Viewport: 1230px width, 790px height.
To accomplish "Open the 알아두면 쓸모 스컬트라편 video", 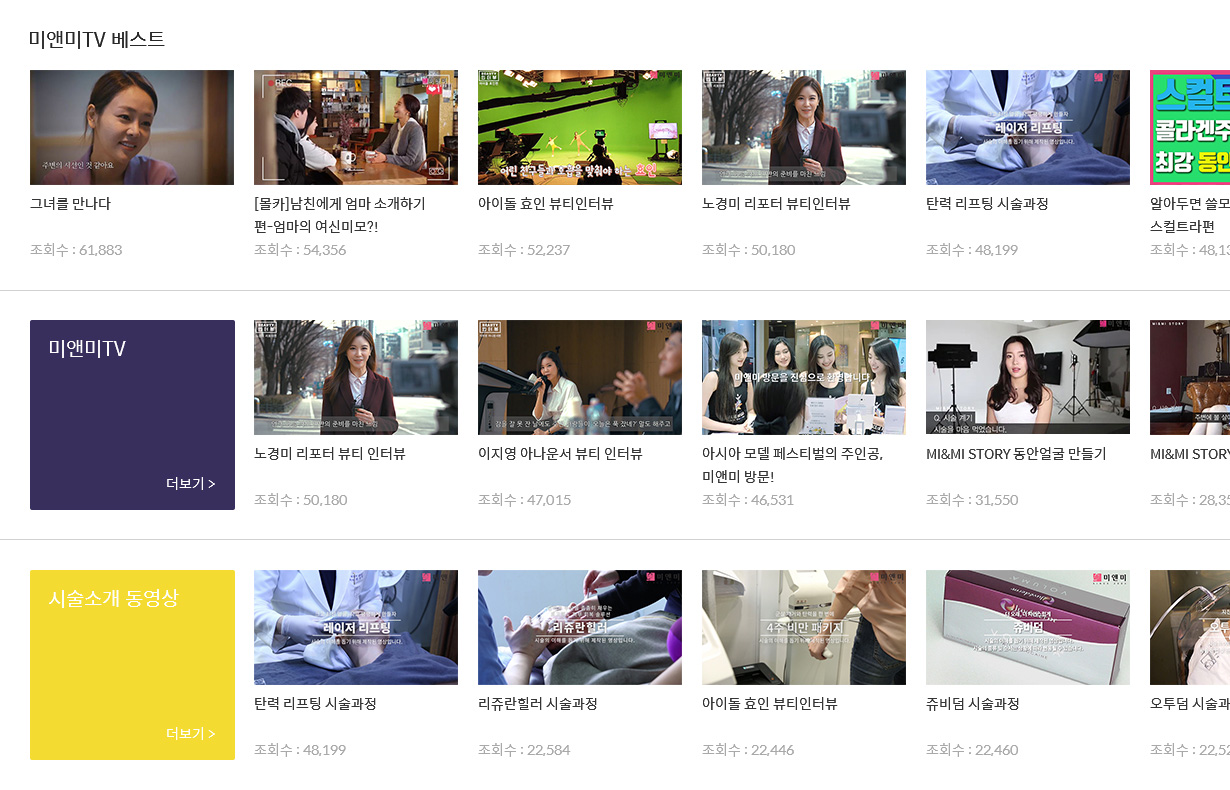I will (1190, 127).
